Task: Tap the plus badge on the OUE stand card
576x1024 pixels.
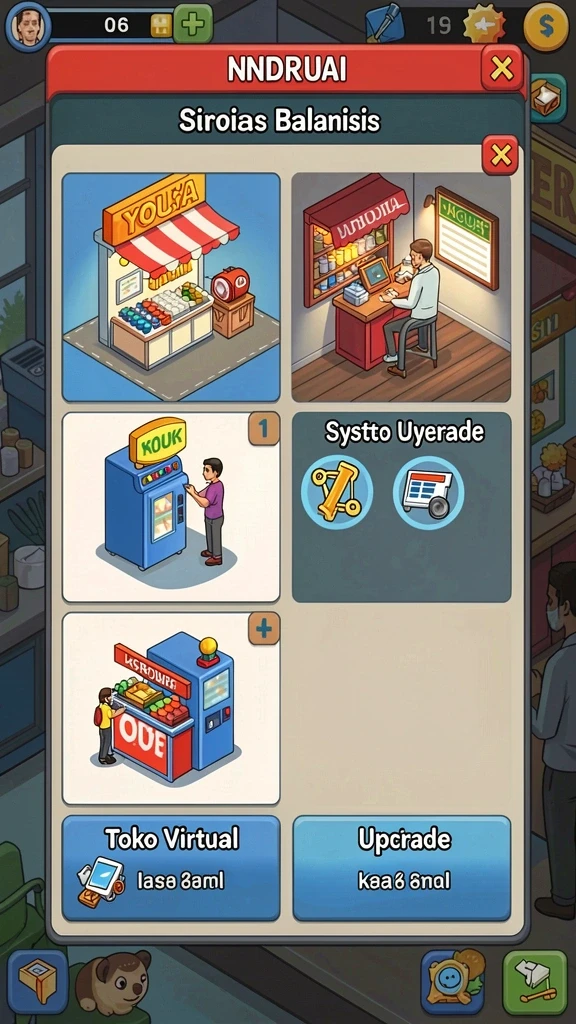Action: pos(264,629)
